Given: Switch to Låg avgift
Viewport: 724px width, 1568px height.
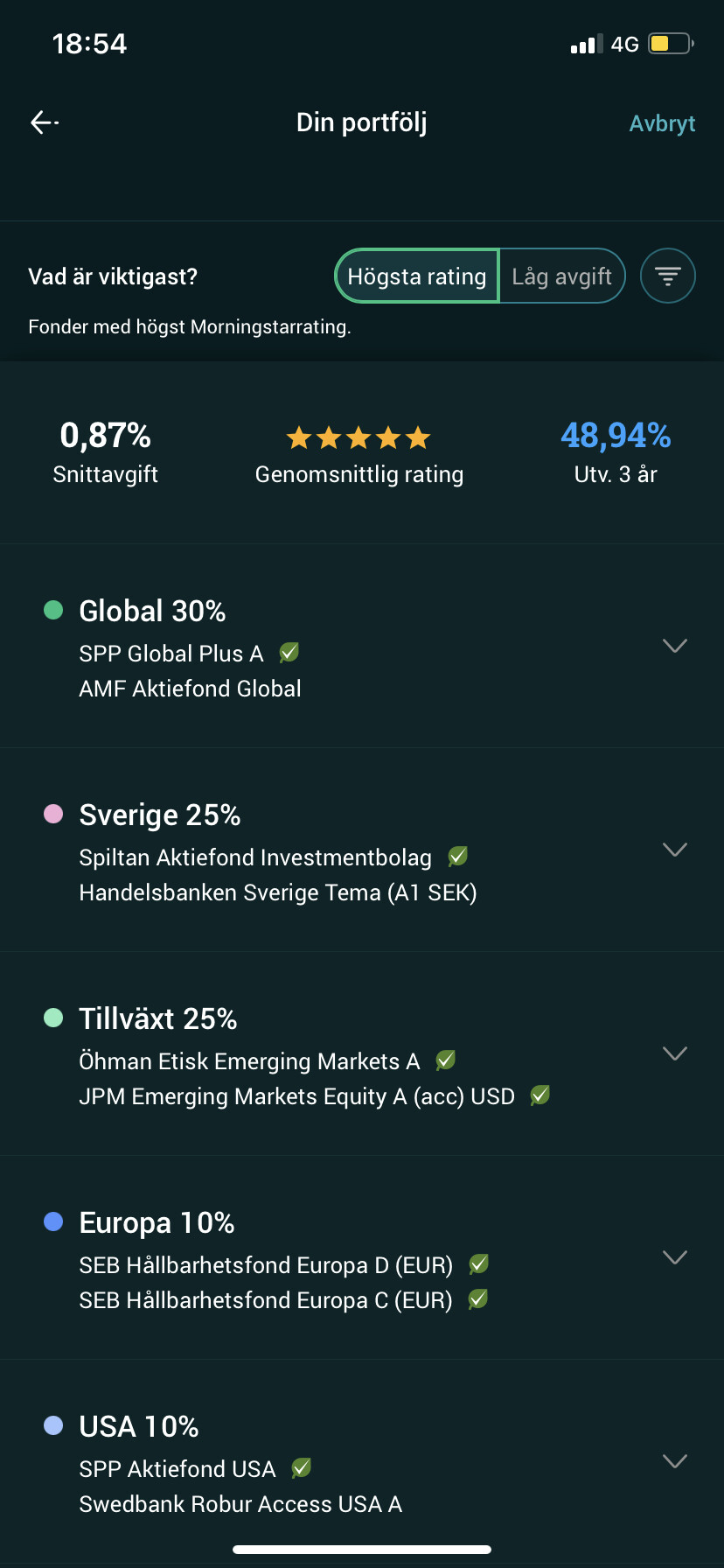Looking at the screenshot, I should point(561,276).
